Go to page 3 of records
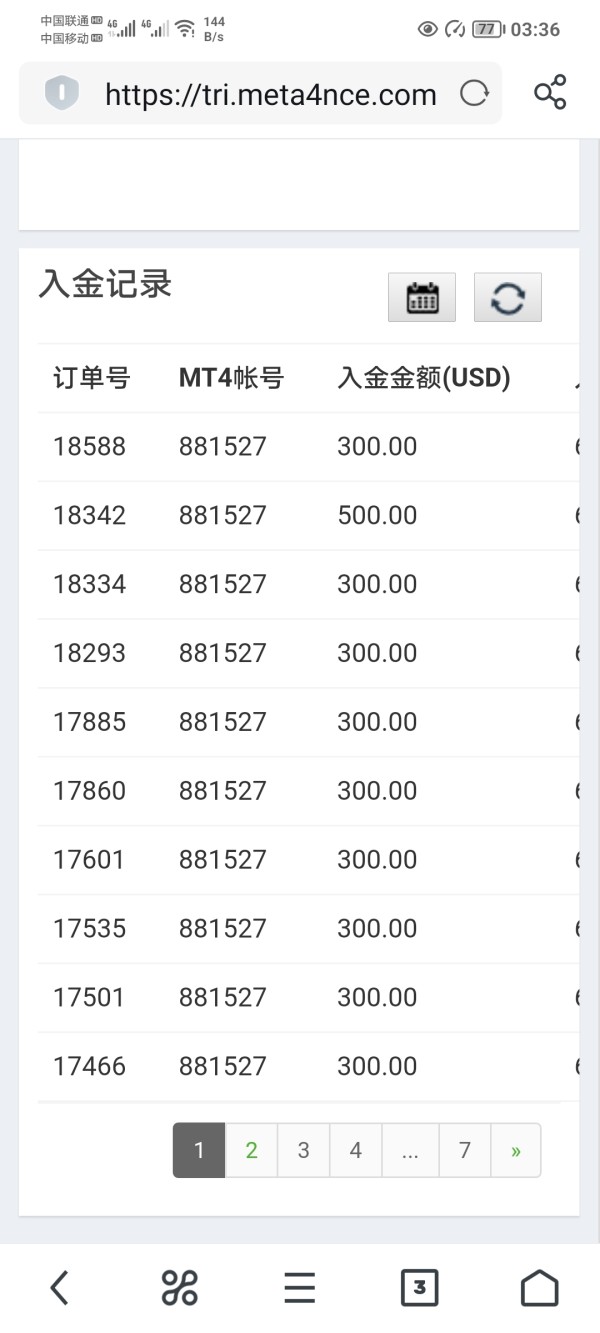 click(x=303, y=1150)
